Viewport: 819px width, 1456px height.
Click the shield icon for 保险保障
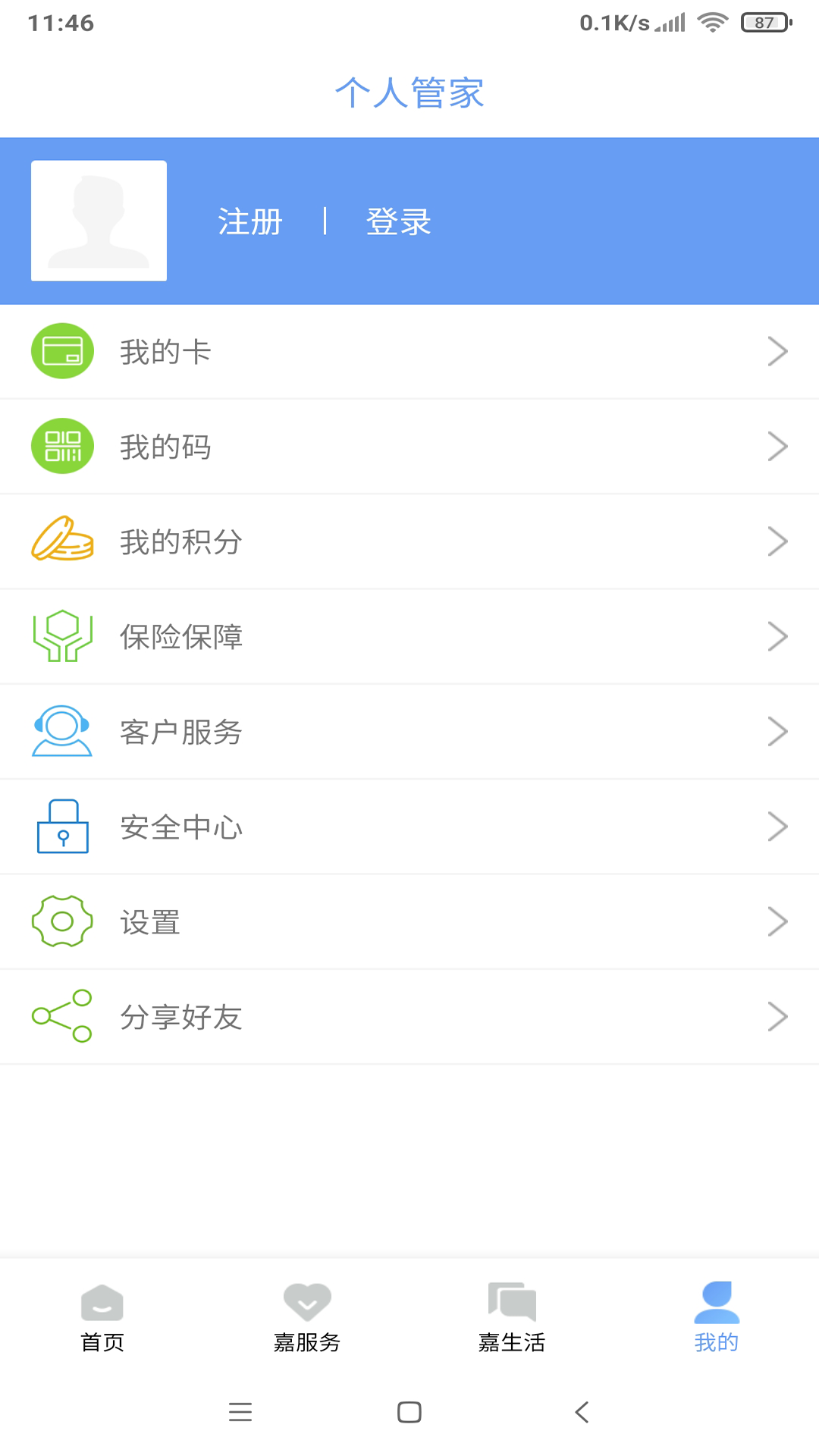pos(62,636)
